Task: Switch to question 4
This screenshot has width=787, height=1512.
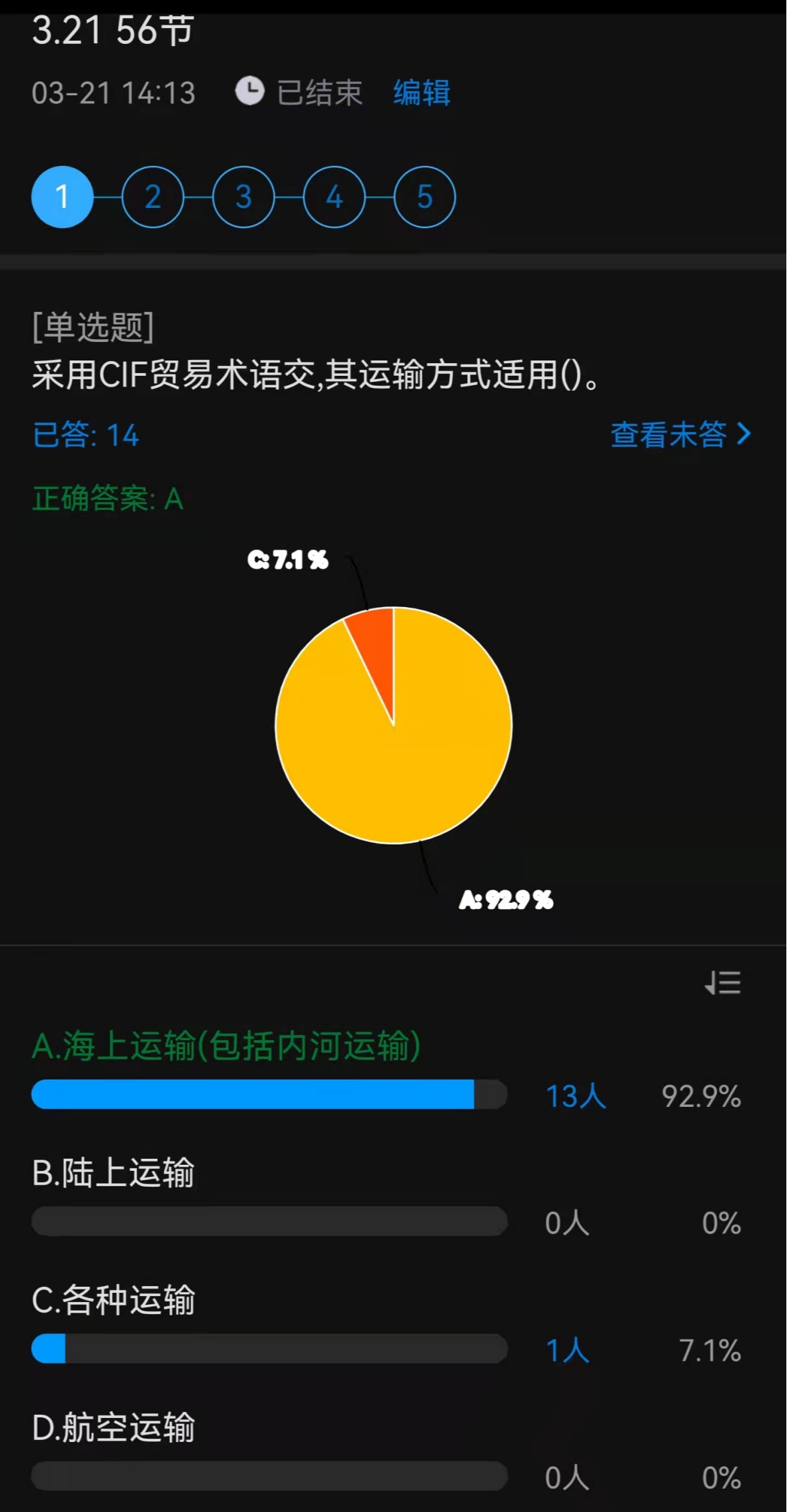Action: tap(334, 197)
